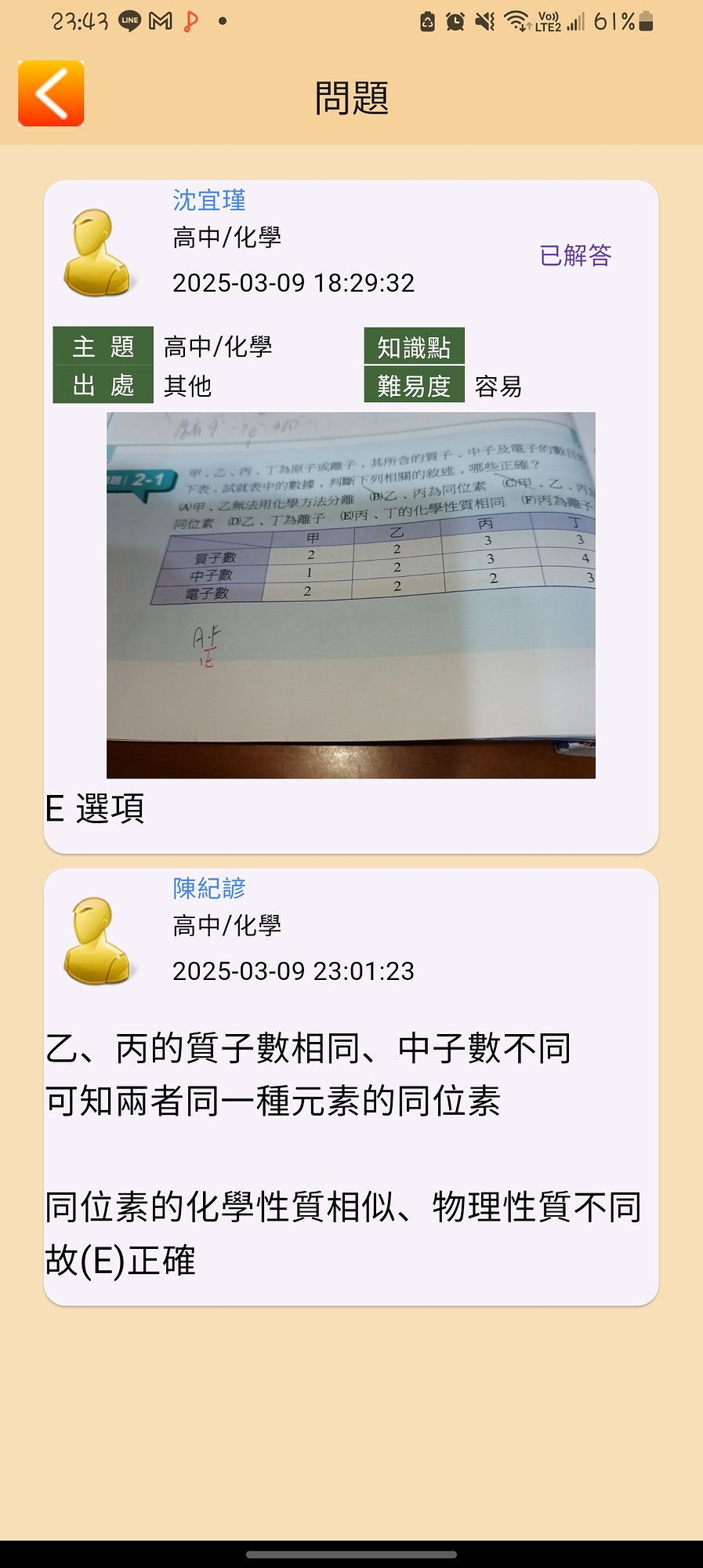The image size is (703, 1568).
Task: Open 陳紀諺's profile name link
Action: point(209,888)
